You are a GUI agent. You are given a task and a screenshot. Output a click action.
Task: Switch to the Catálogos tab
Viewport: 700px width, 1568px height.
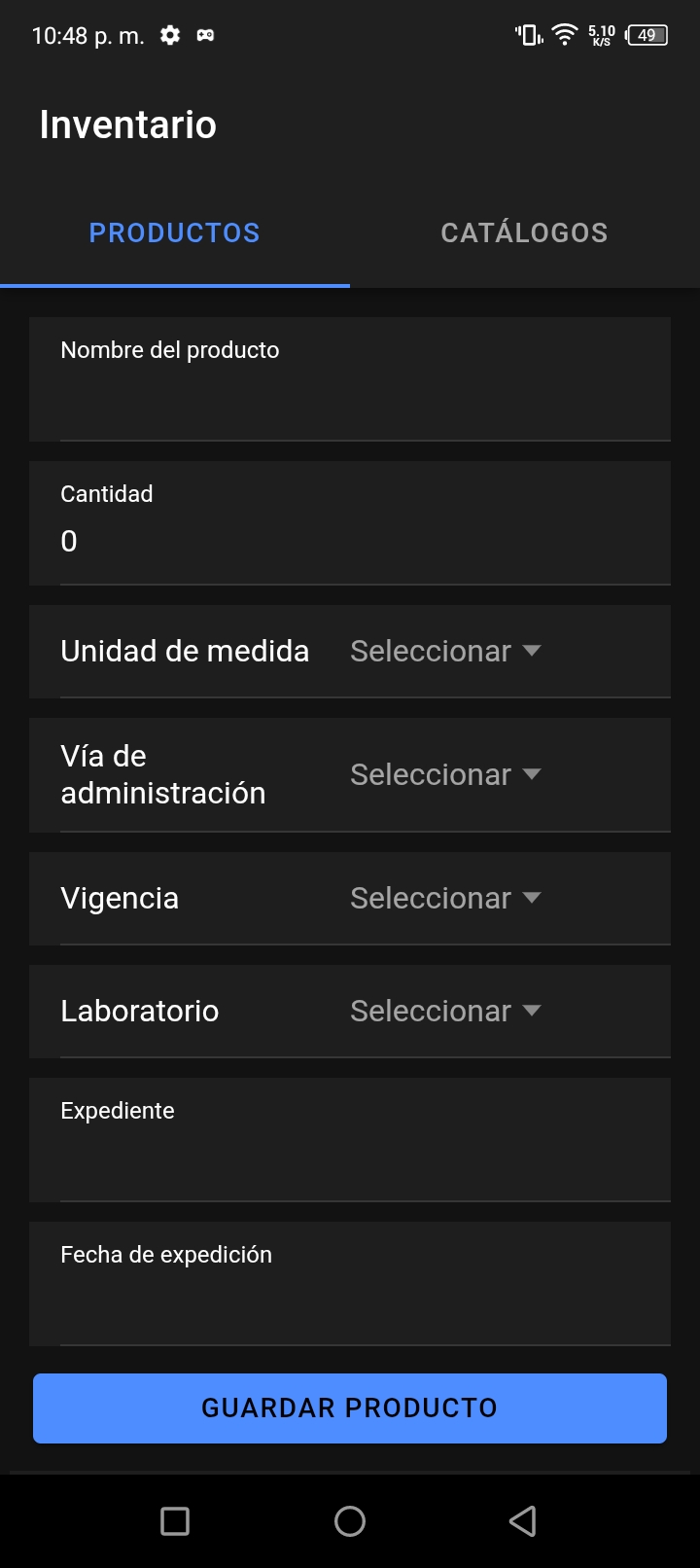(524, 233)
